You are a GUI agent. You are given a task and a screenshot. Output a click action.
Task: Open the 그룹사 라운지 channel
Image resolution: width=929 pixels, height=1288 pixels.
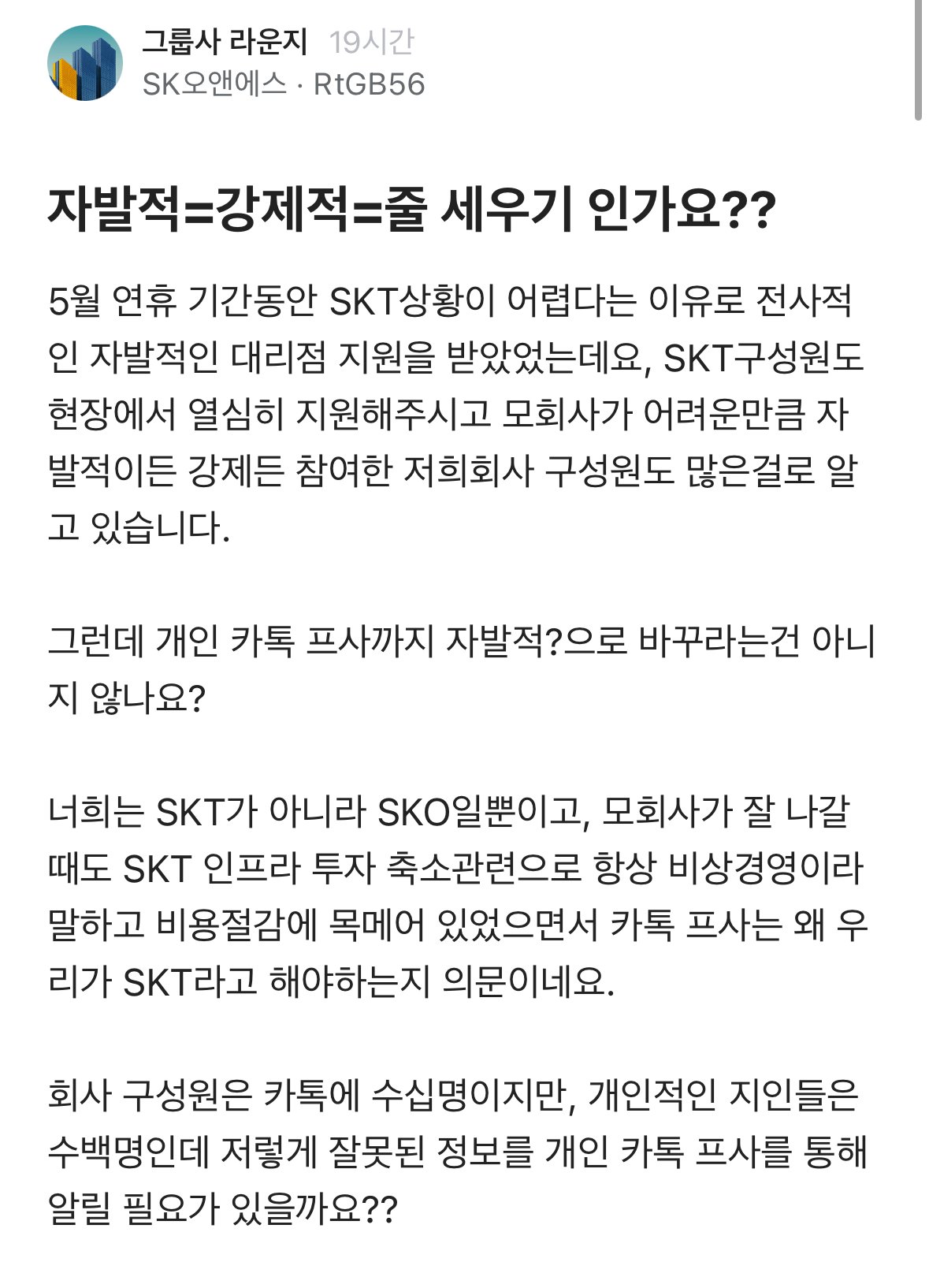point(225,42)
